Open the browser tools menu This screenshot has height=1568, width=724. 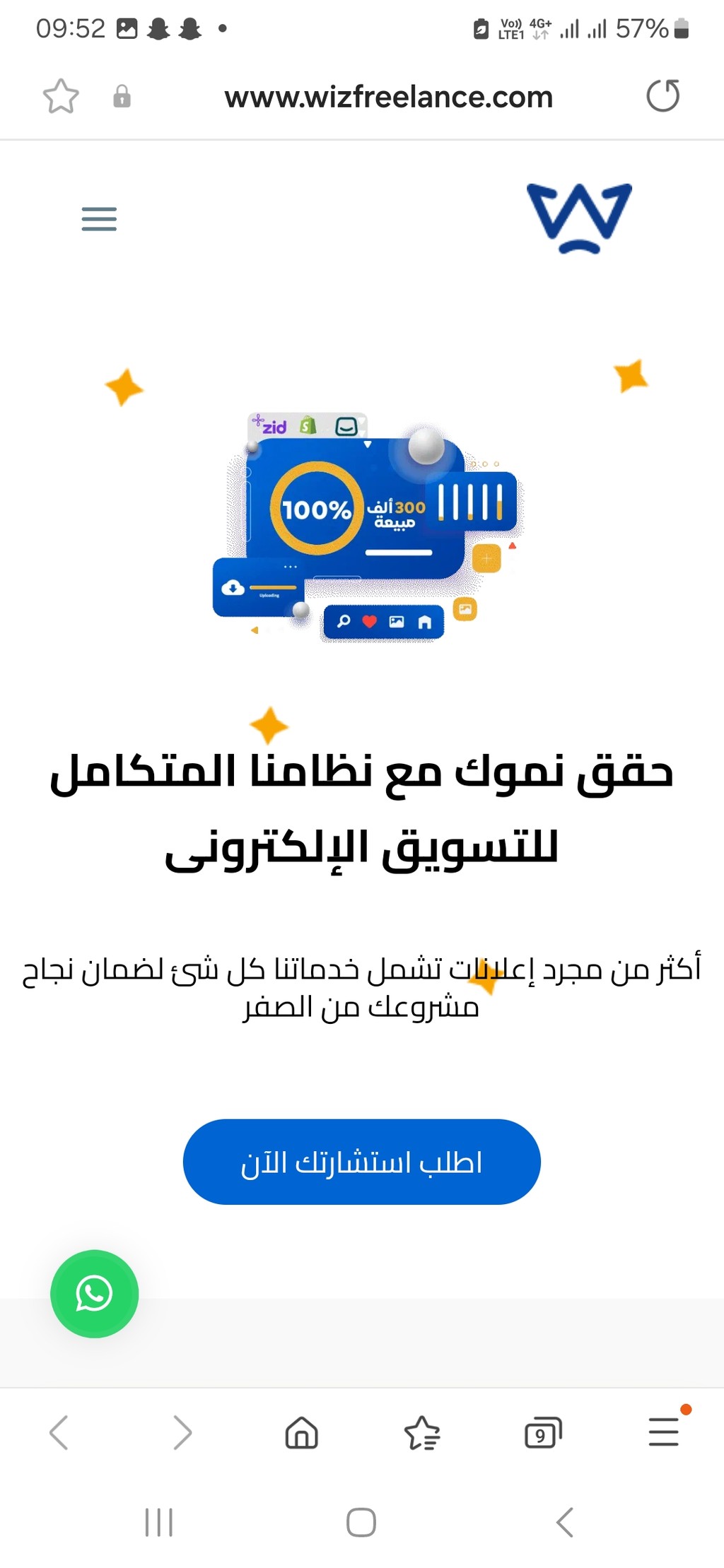(x=664, y=1432)
